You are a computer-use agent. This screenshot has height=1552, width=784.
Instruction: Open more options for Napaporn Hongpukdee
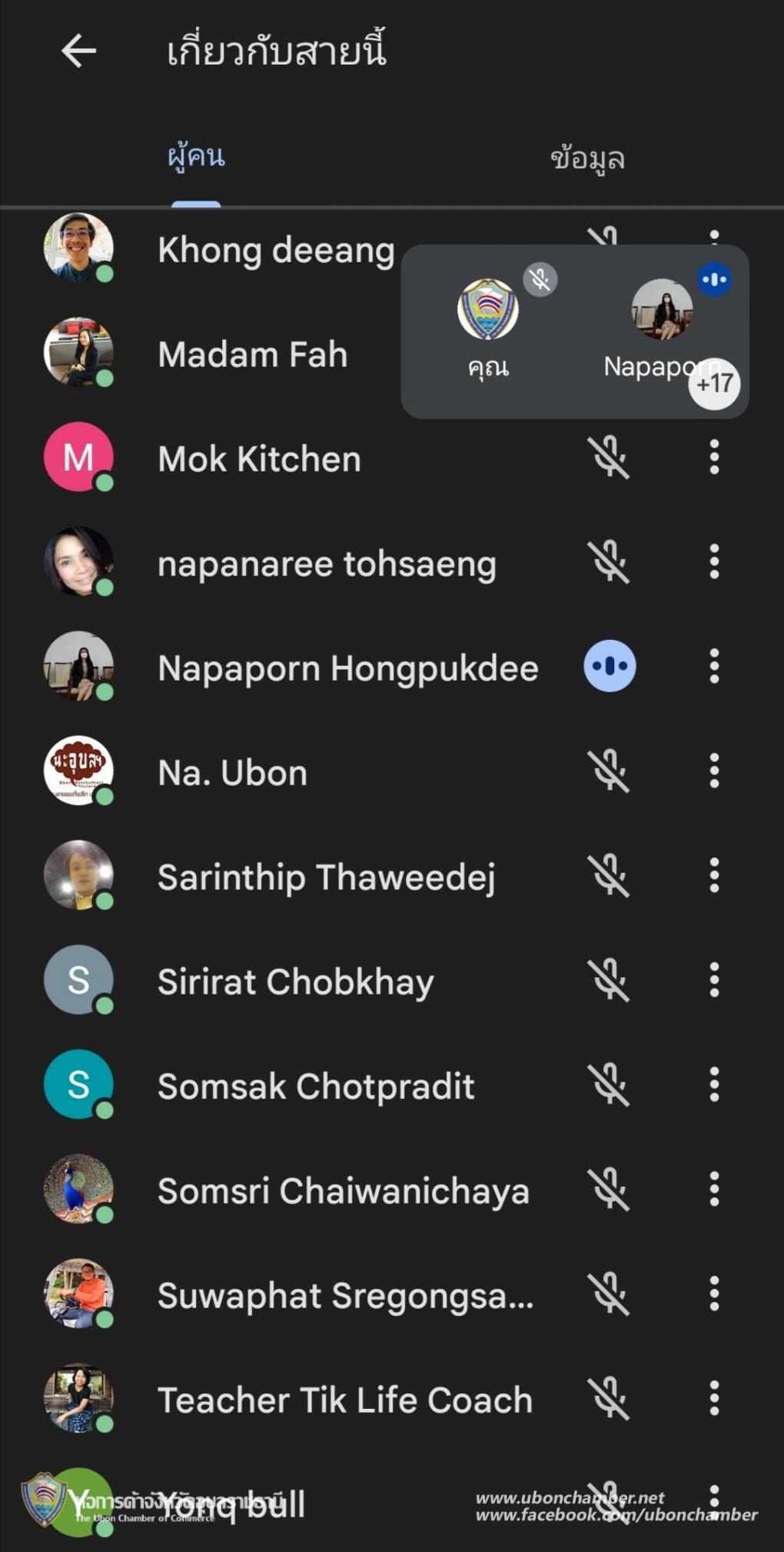714,666
